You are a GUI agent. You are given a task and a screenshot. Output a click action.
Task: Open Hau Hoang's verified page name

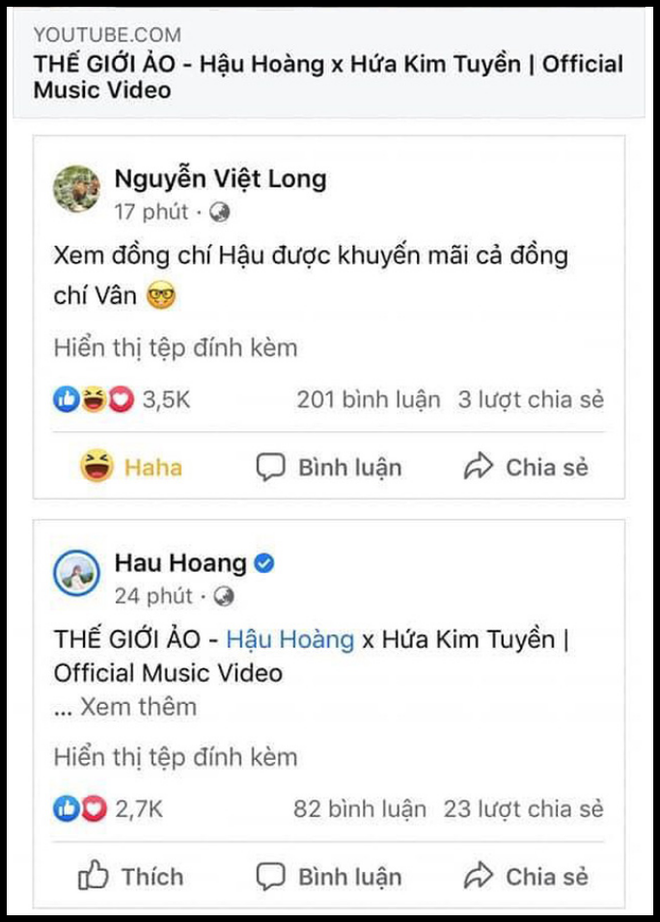pyautogui.click(x=180, y=564)
